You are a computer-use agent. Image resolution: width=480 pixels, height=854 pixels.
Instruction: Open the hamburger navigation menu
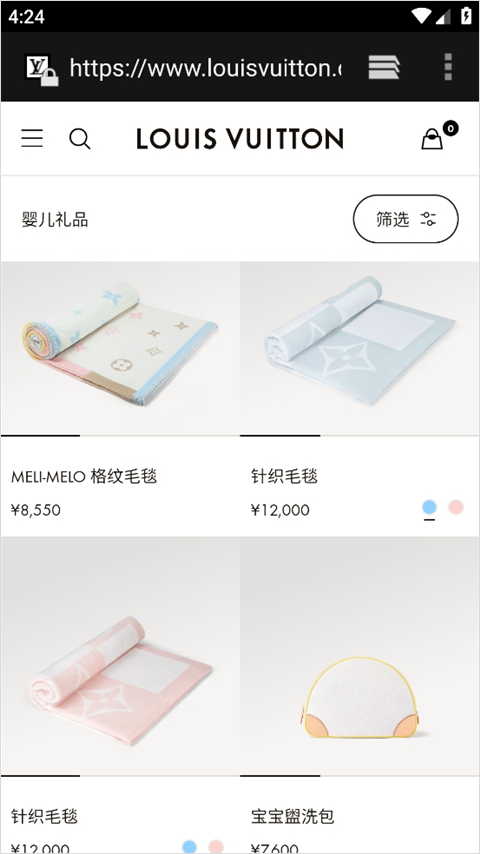click(x=32, y=139)
